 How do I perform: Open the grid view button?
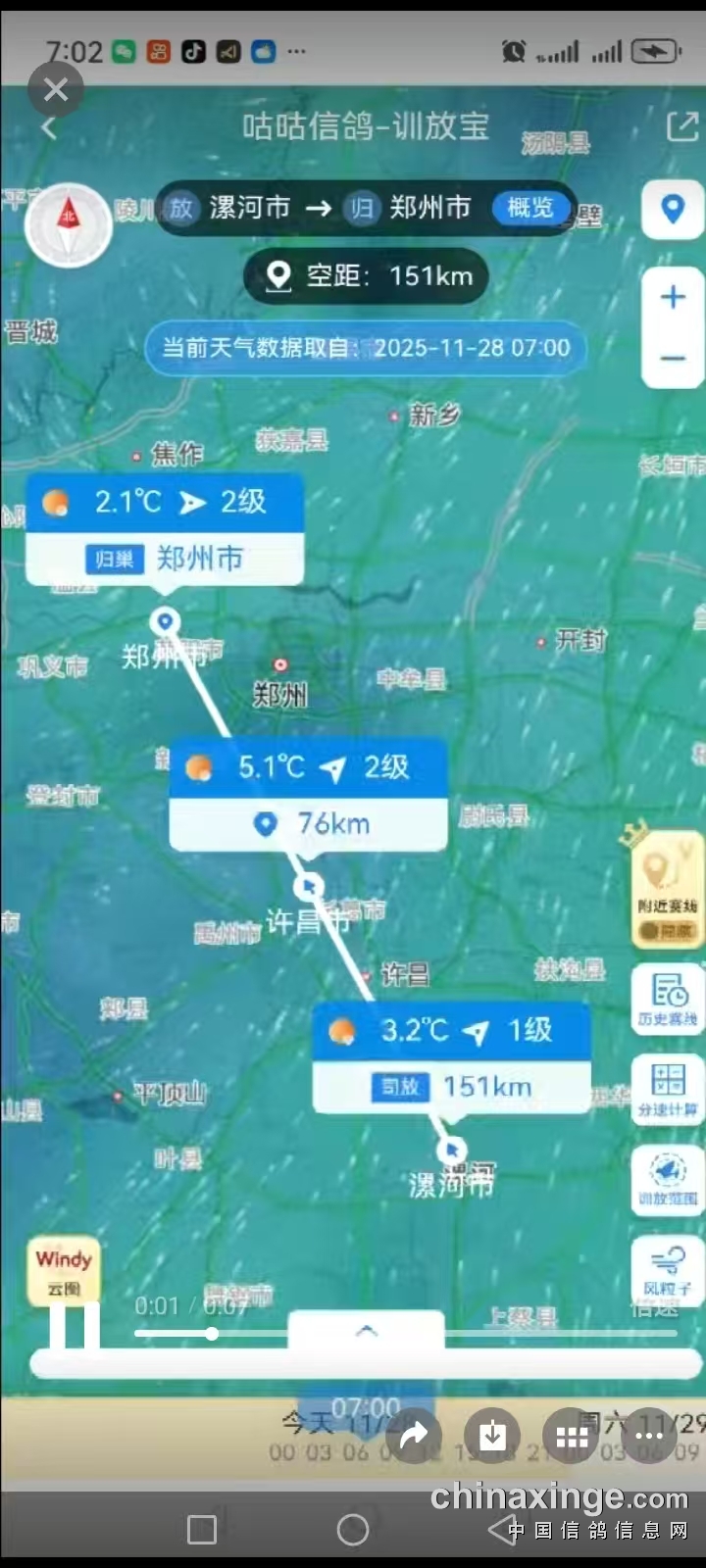pos(572,1437)
